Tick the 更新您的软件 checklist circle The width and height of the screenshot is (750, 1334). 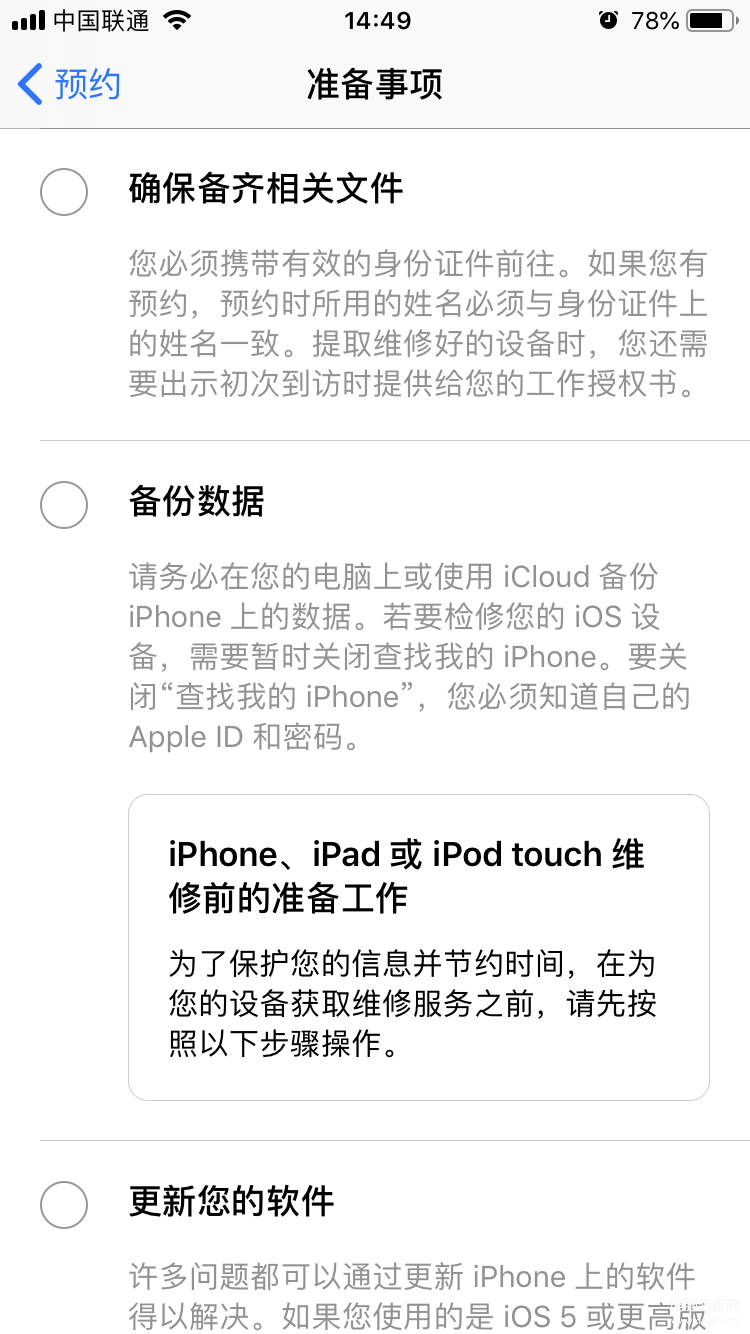click(64, 1204)
